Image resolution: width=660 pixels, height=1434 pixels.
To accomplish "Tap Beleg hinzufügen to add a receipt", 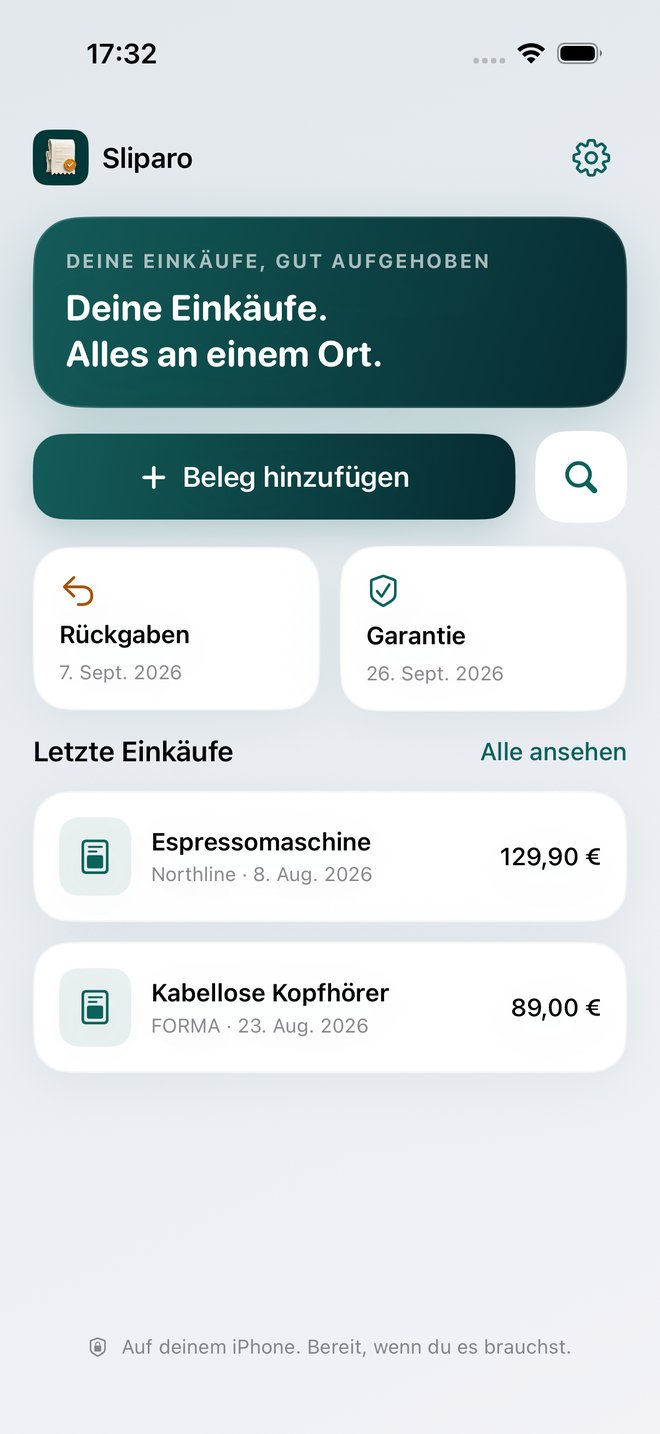I will [274, 477].
